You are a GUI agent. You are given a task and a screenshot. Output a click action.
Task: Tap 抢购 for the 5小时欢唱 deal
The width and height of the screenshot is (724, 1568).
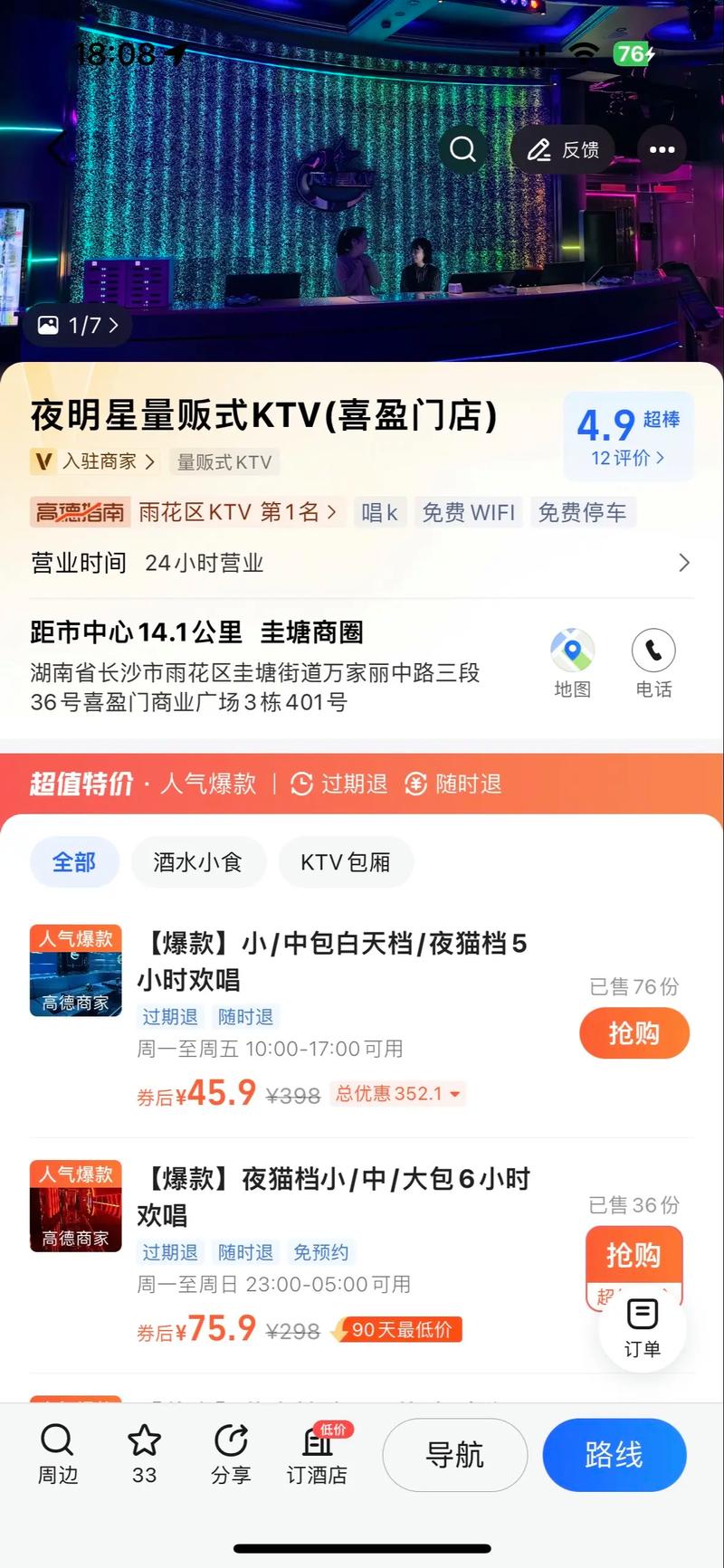click(x=634, y=1033)
